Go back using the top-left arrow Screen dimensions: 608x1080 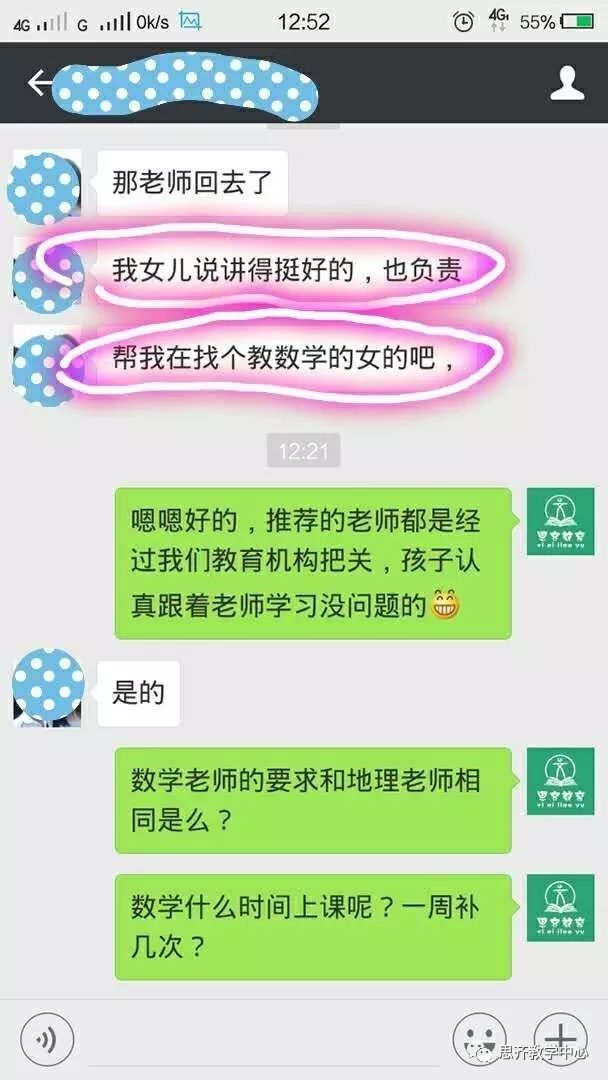[x=38, y=83]
